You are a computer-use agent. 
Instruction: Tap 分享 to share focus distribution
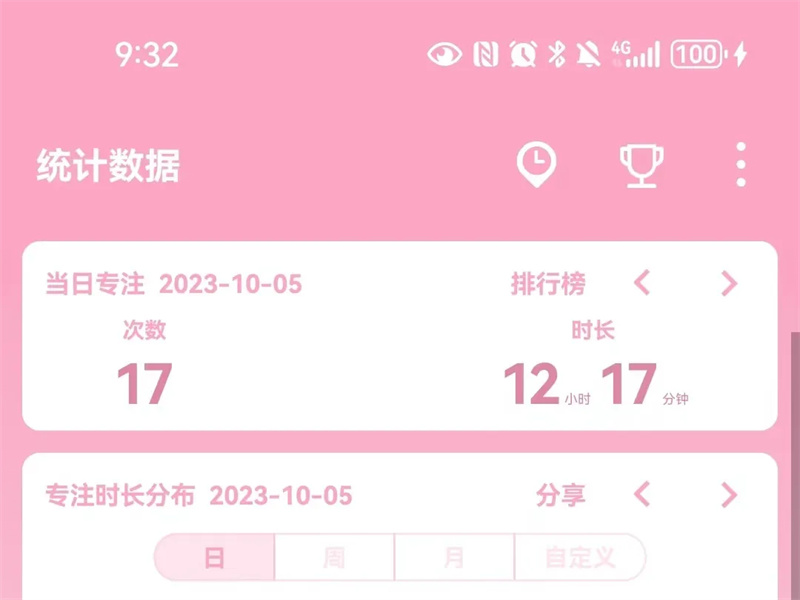coord(561,495)
